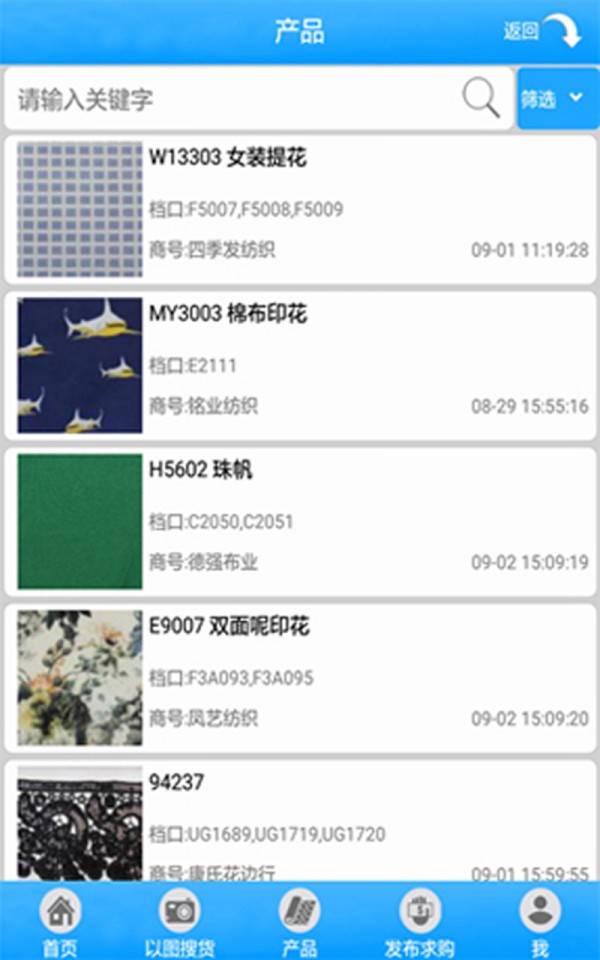Screen dimensions: 600x960
Task: Tap the 返回 back arrow
Action: coord(542,29)
